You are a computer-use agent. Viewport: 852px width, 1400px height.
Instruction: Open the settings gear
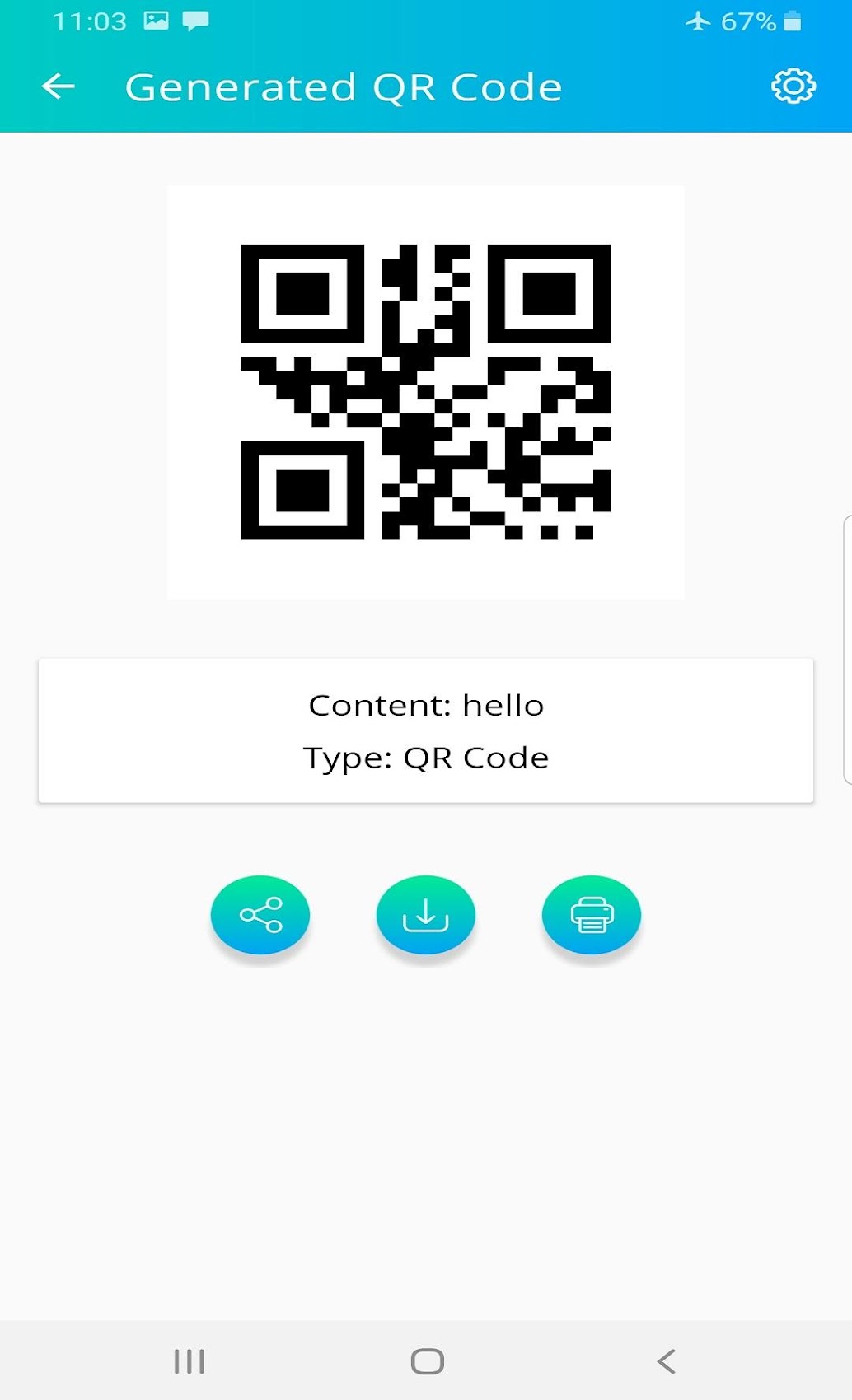[793, 86]
